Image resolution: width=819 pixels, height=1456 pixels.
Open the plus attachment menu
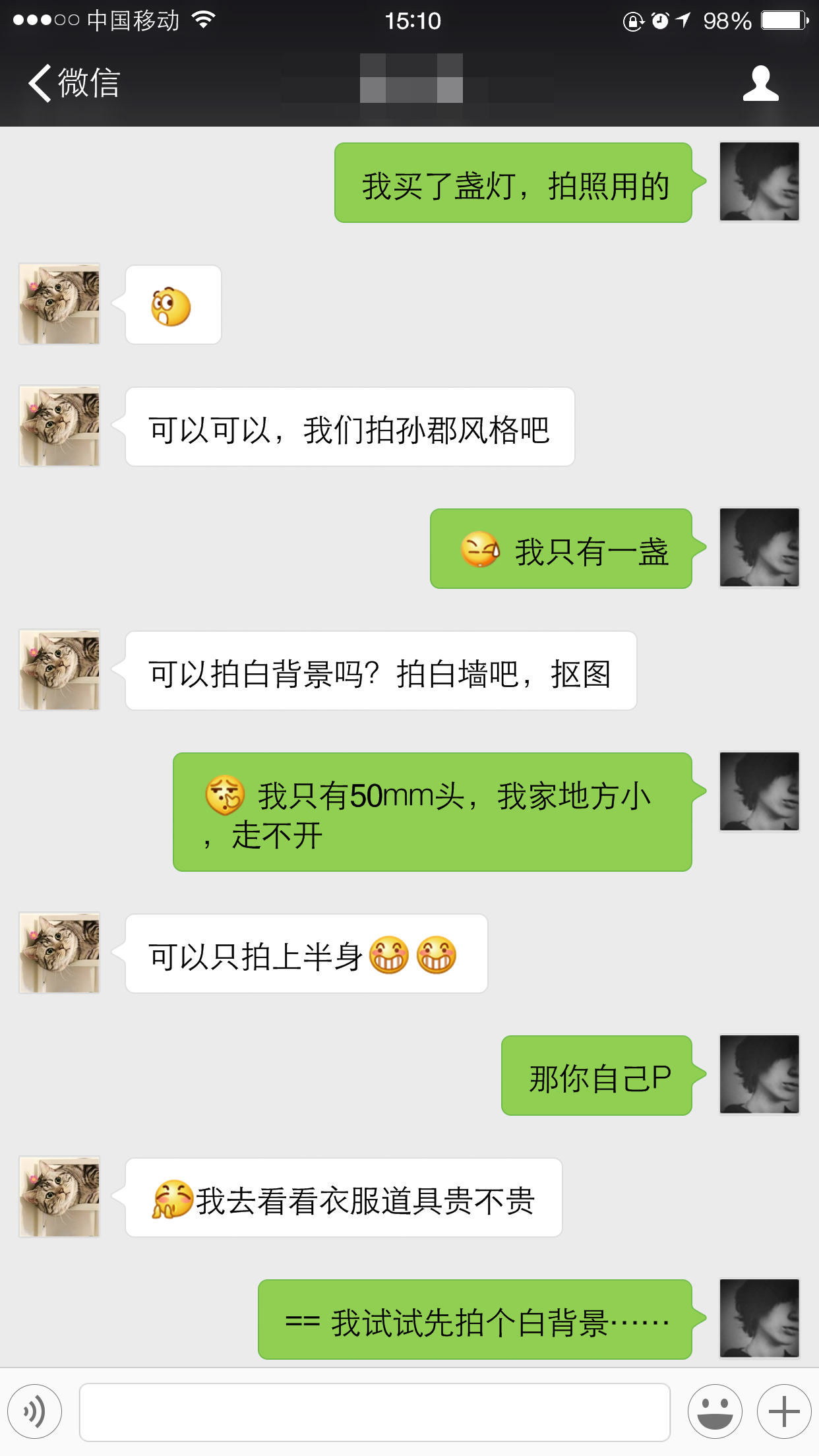(784, 1412)
